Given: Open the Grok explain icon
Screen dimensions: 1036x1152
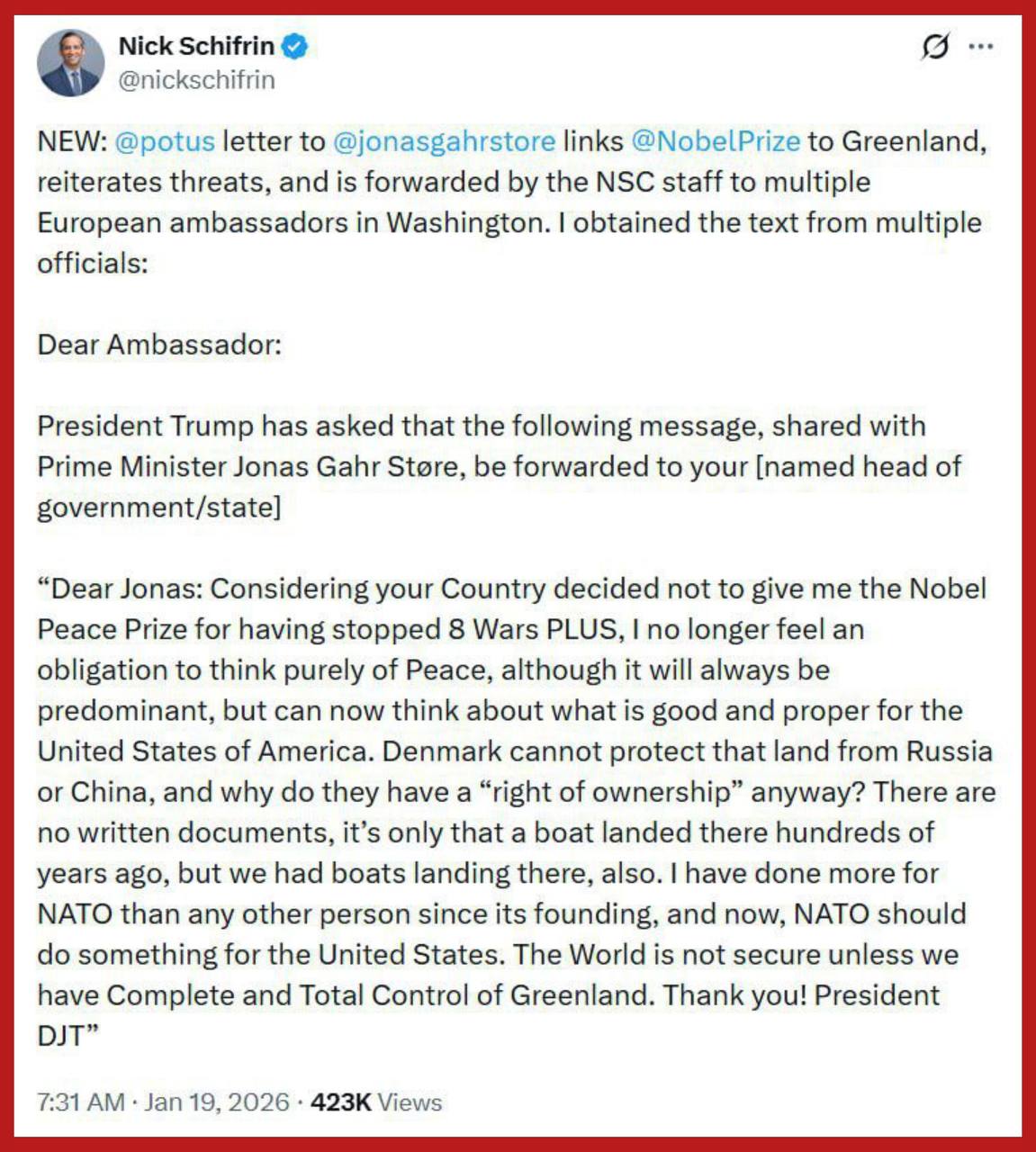Looking at the screenshot, I should (x=935, y=47).
